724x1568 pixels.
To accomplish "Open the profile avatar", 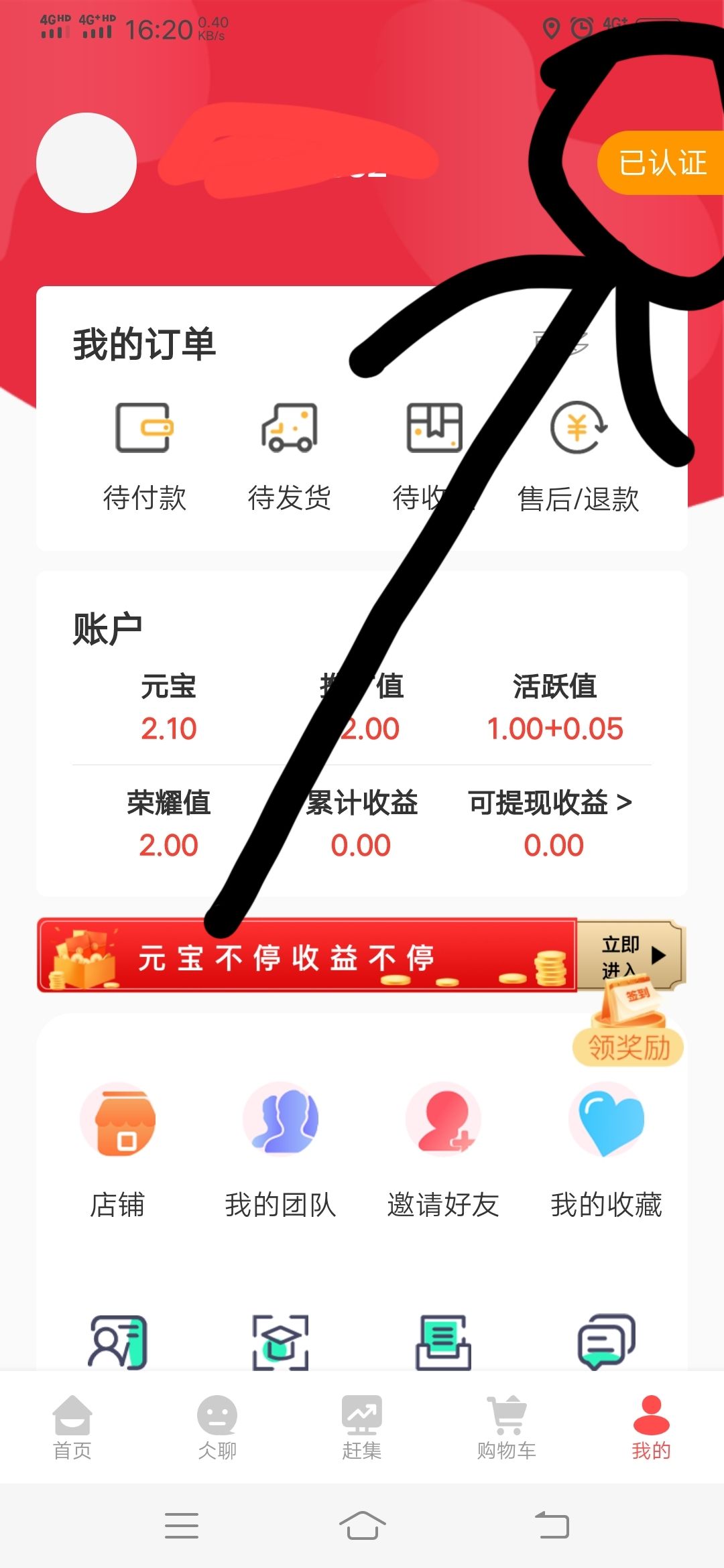I will tap(86, 163).
